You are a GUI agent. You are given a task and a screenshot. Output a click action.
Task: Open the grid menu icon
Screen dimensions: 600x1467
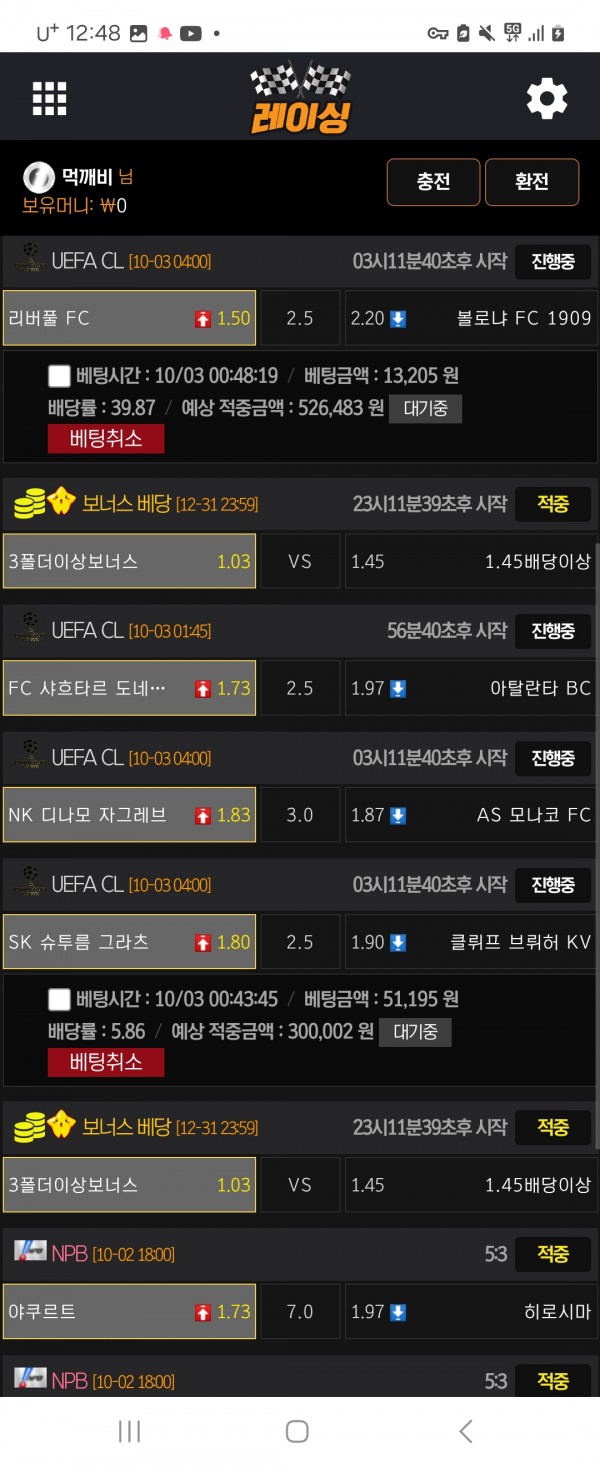click(x=49, y=99)
